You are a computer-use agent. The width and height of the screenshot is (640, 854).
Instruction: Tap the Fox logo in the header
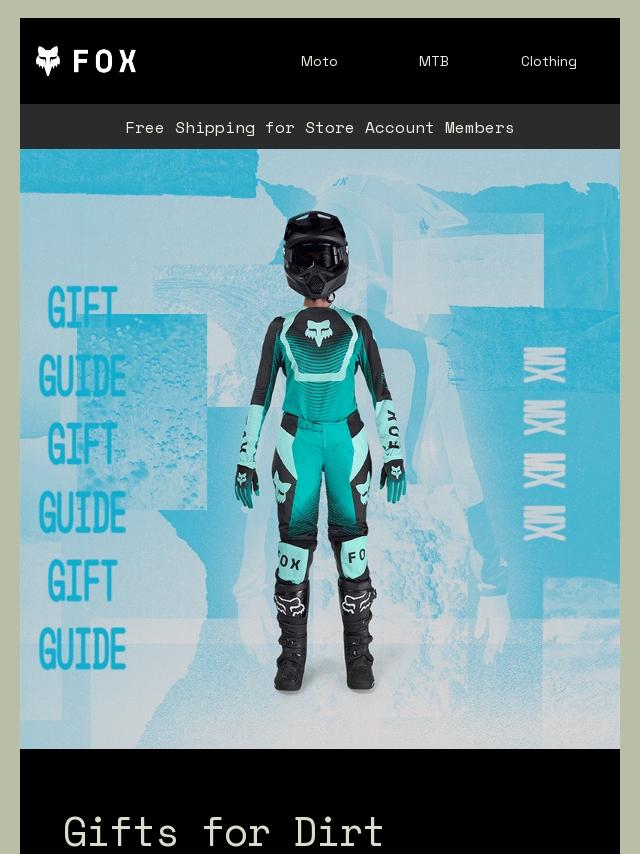point(86,60)
